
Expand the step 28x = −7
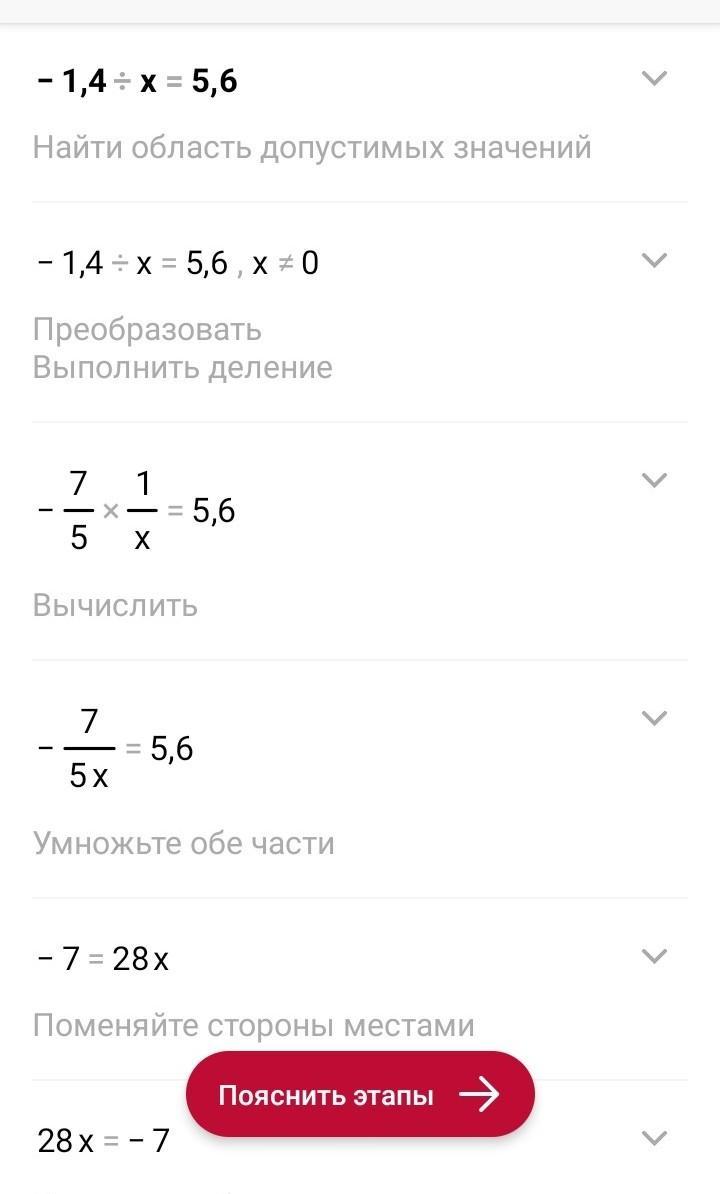point(655,1138)
